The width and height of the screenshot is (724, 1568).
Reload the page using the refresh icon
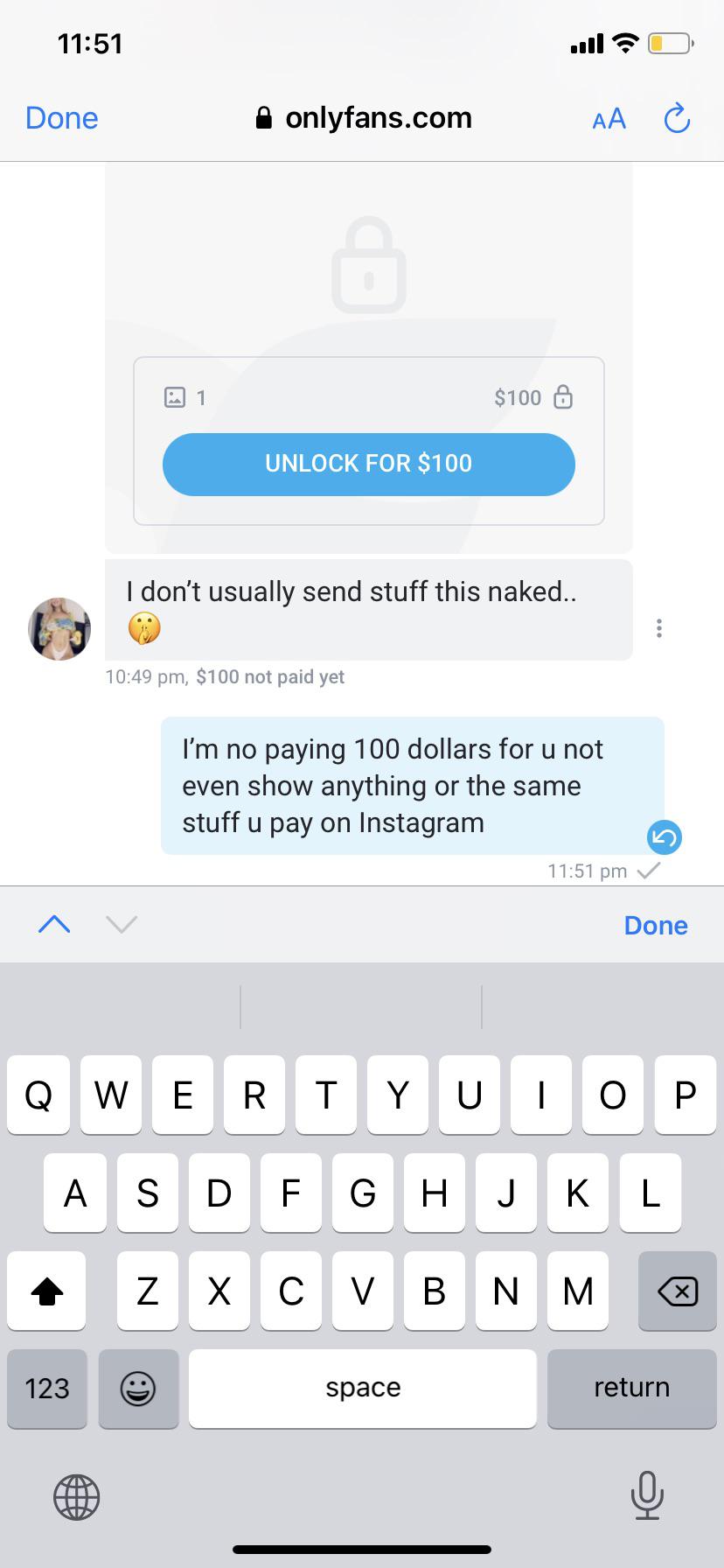[676, 118]
